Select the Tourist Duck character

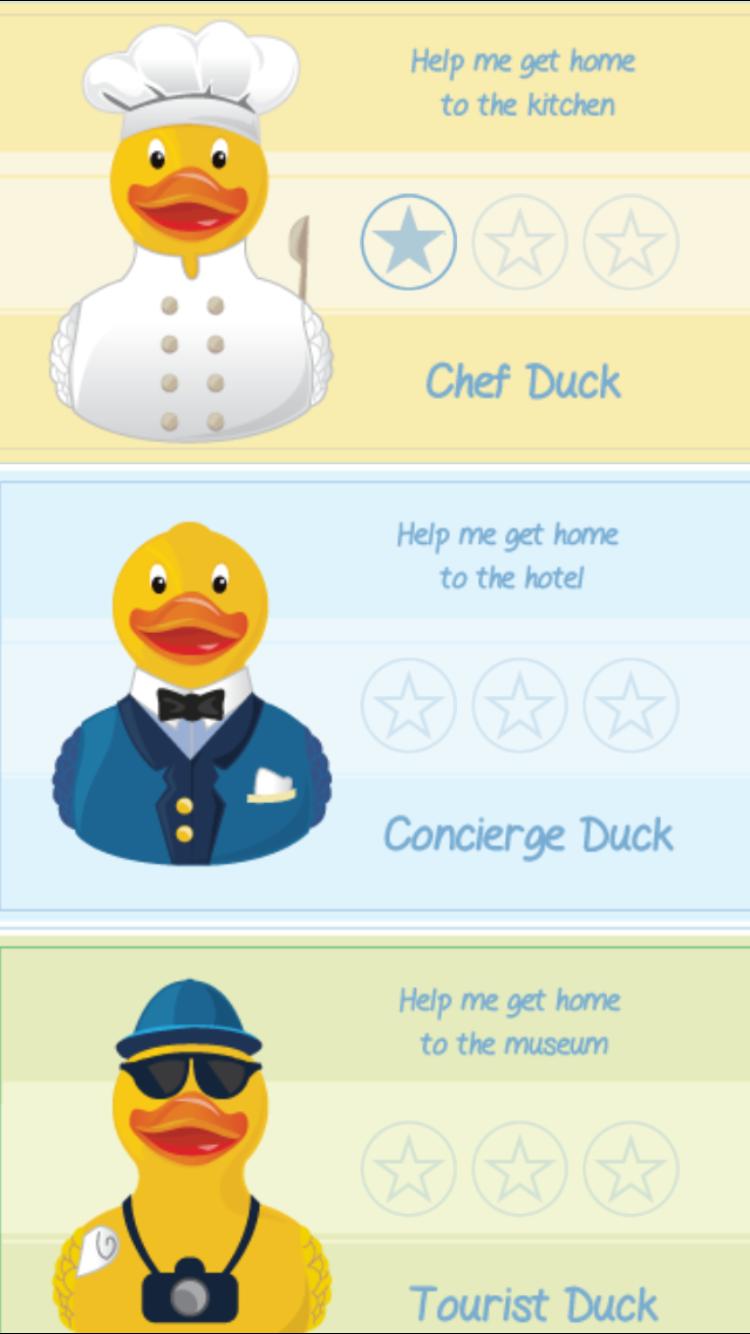tap(190, 1150)
